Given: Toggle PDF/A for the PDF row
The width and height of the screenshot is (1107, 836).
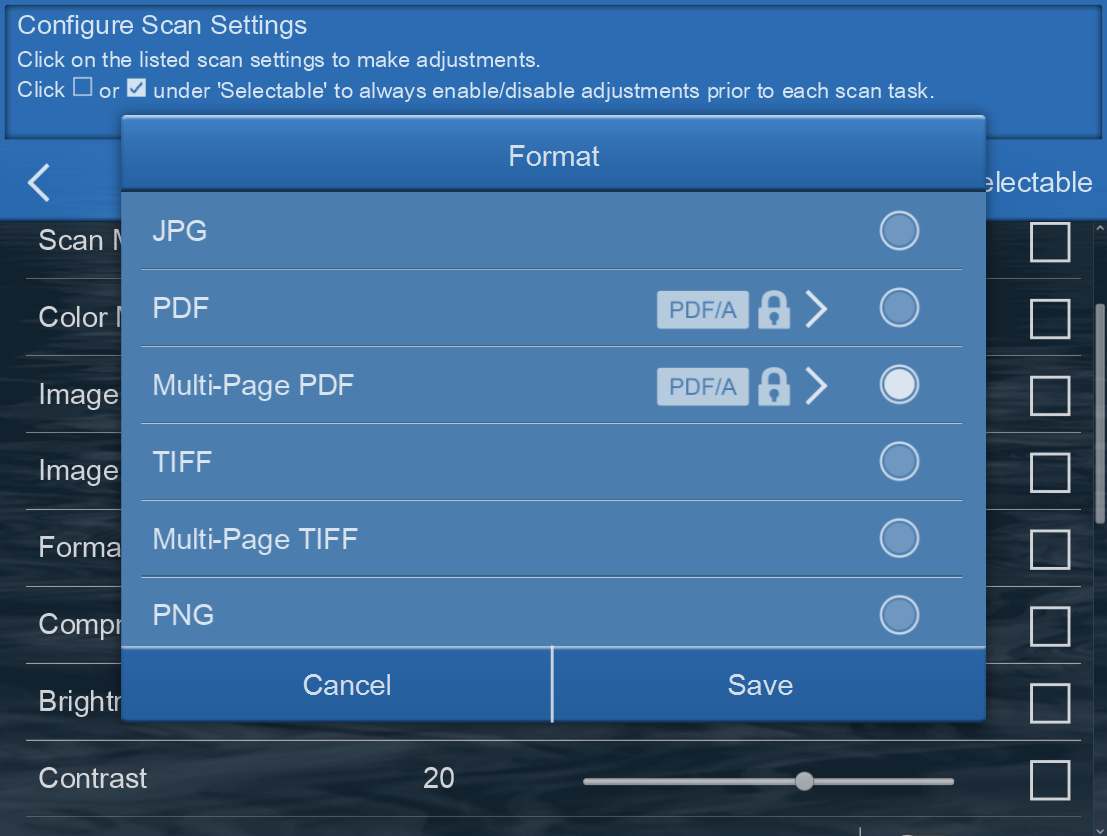Looking at the screenshot, I should tap(702, 310).
